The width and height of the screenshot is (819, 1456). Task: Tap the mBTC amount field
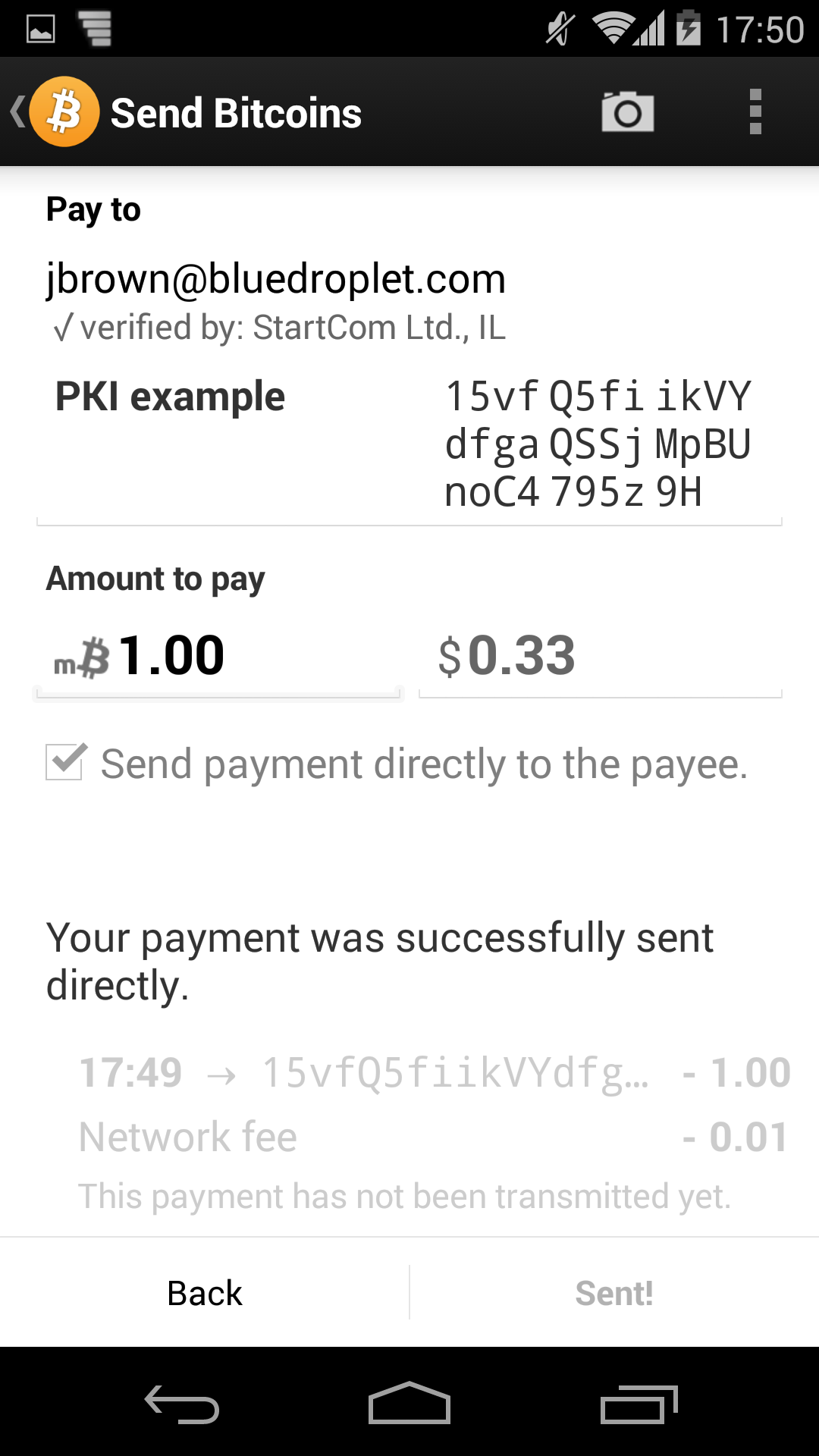pos(218,657)
